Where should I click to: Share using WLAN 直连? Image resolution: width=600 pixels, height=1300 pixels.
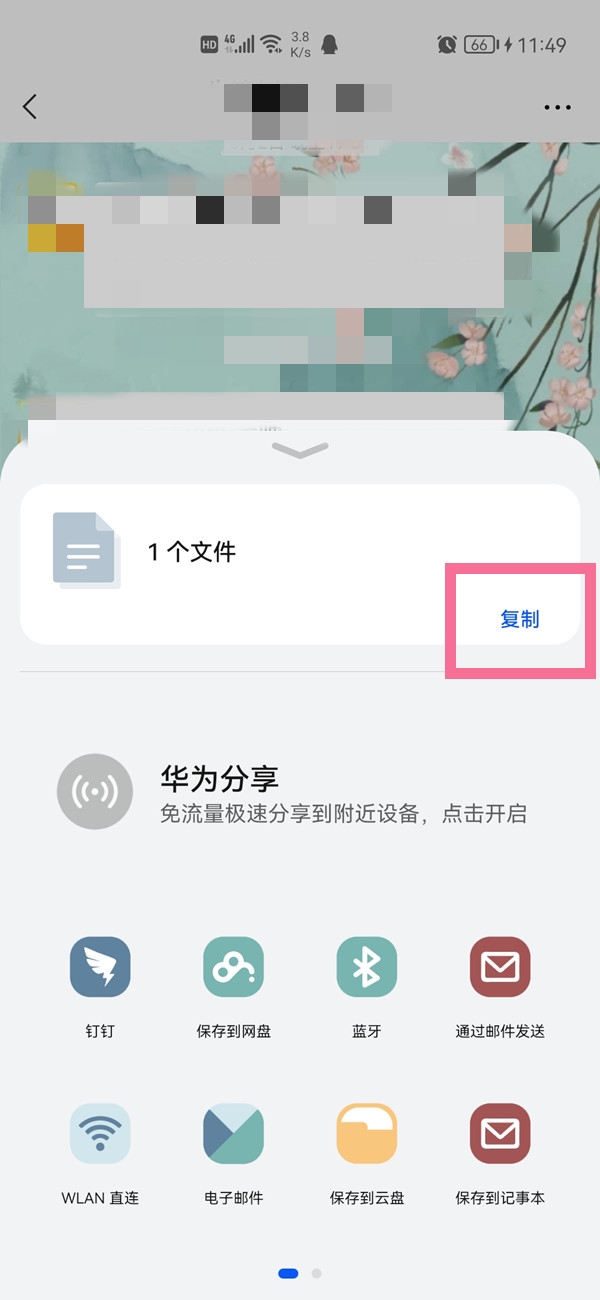[100, 1134]
